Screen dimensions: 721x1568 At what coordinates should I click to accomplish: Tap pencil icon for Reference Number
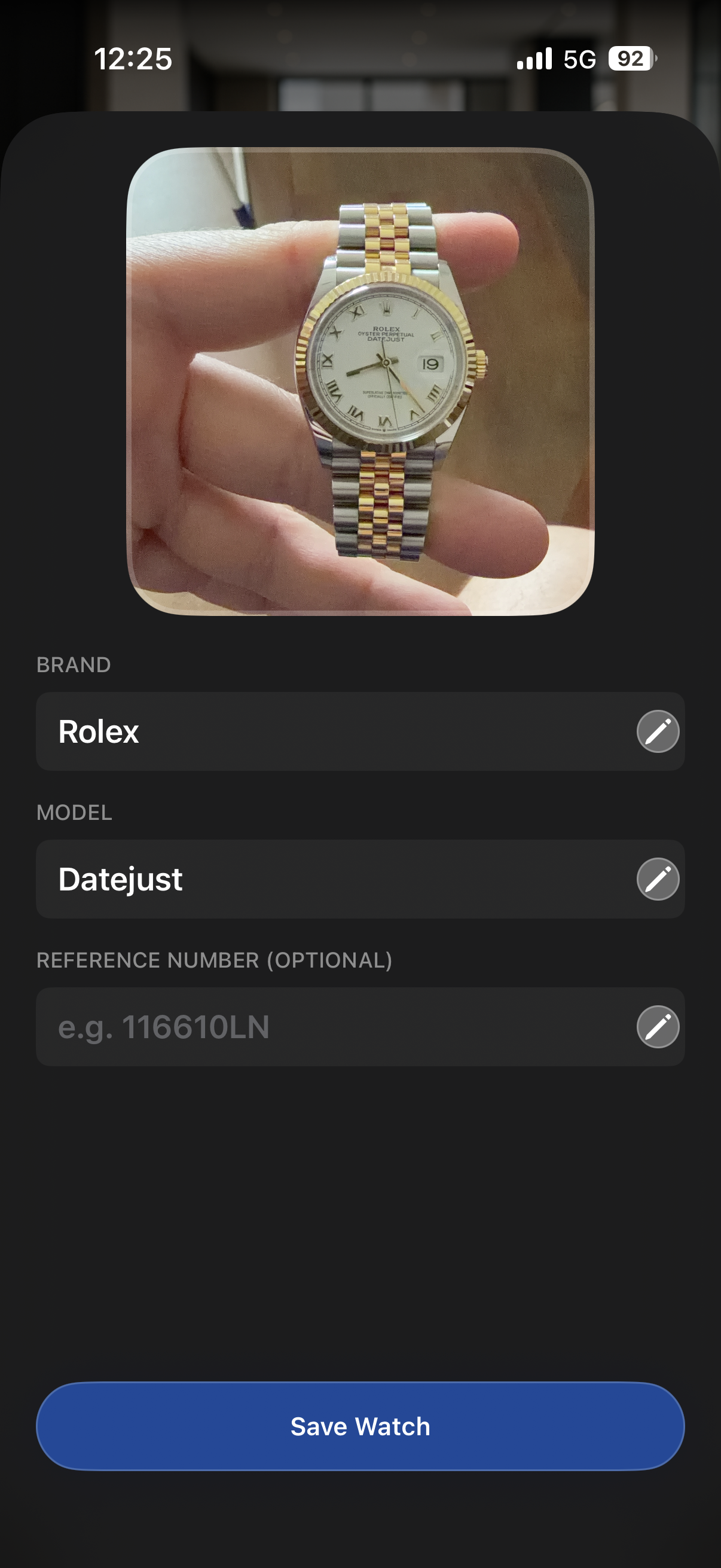click(x=658, y=1027)
